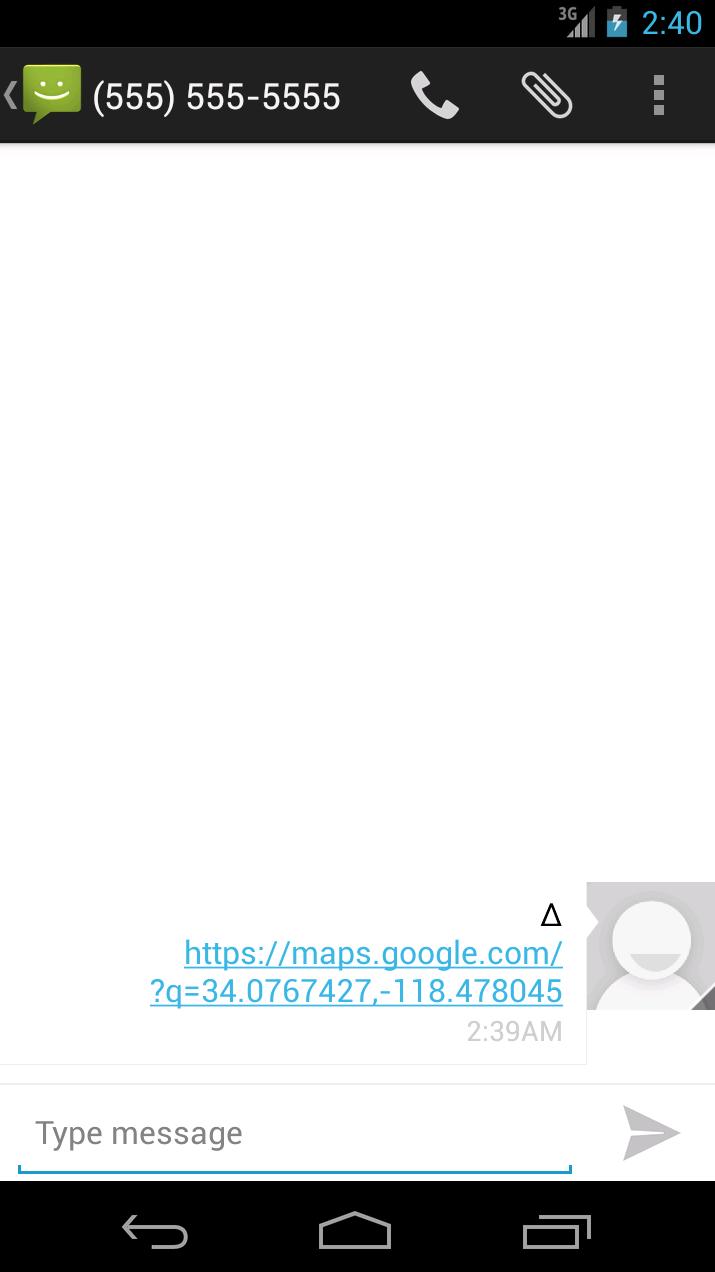The image size is (715, 1272).
Task: Open the overflow menu
Action: coord(658,96)
